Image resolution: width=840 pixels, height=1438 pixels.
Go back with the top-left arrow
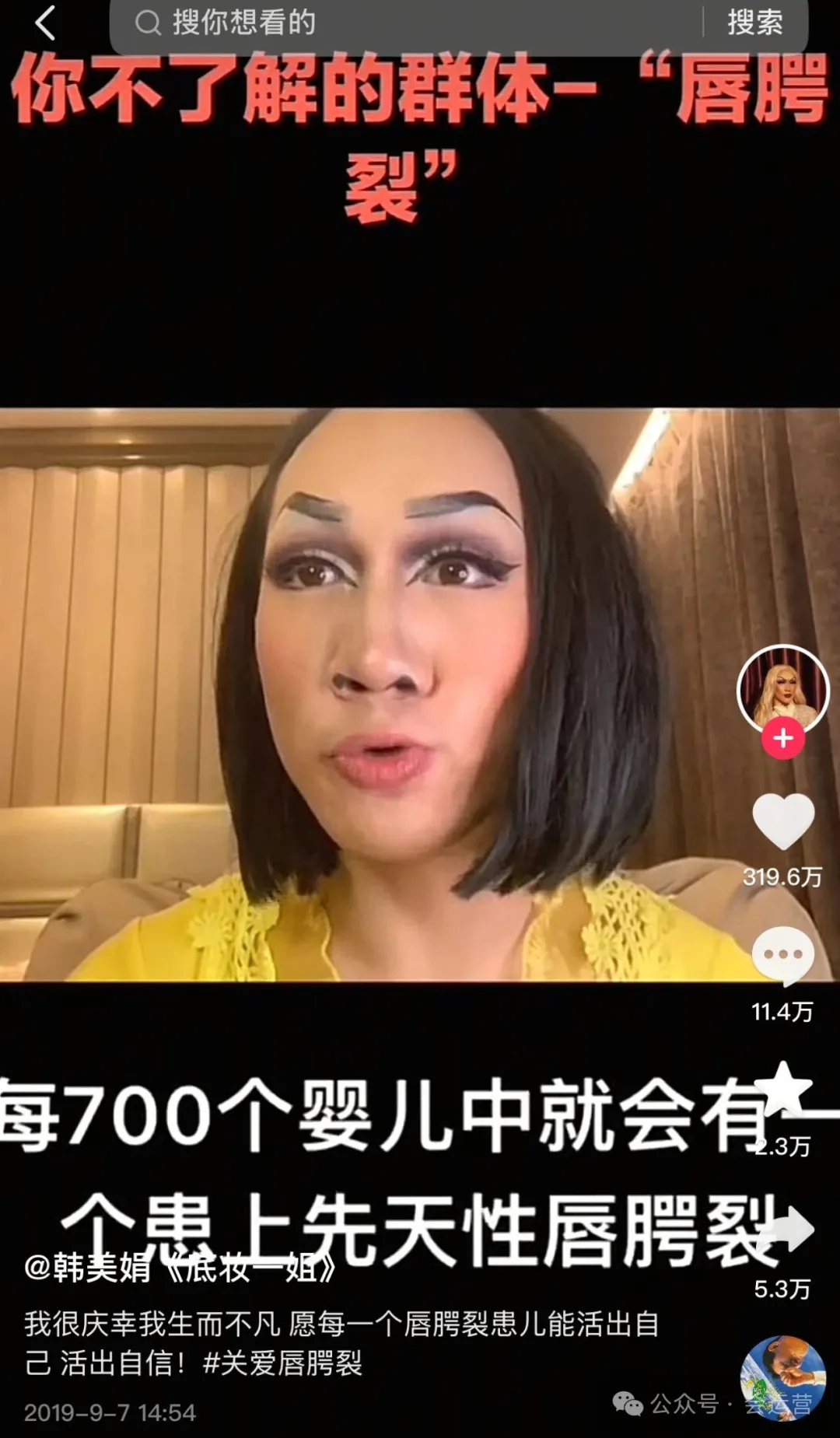(45, 23)
